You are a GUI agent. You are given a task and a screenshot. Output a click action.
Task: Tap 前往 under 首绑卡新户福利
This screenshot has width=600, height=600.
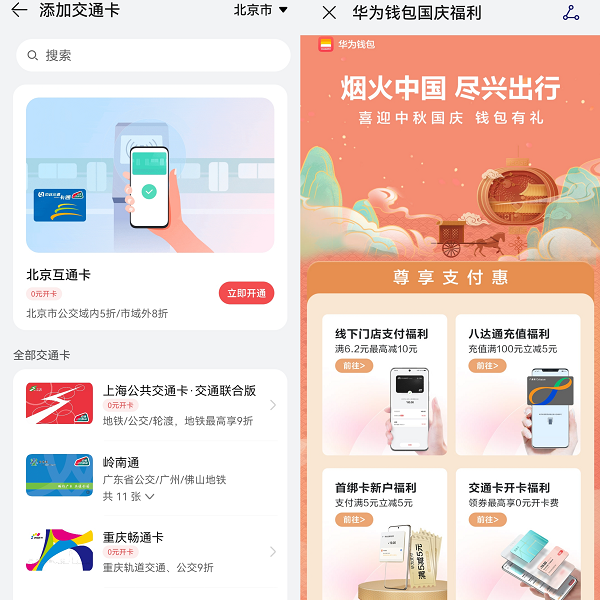353,520
